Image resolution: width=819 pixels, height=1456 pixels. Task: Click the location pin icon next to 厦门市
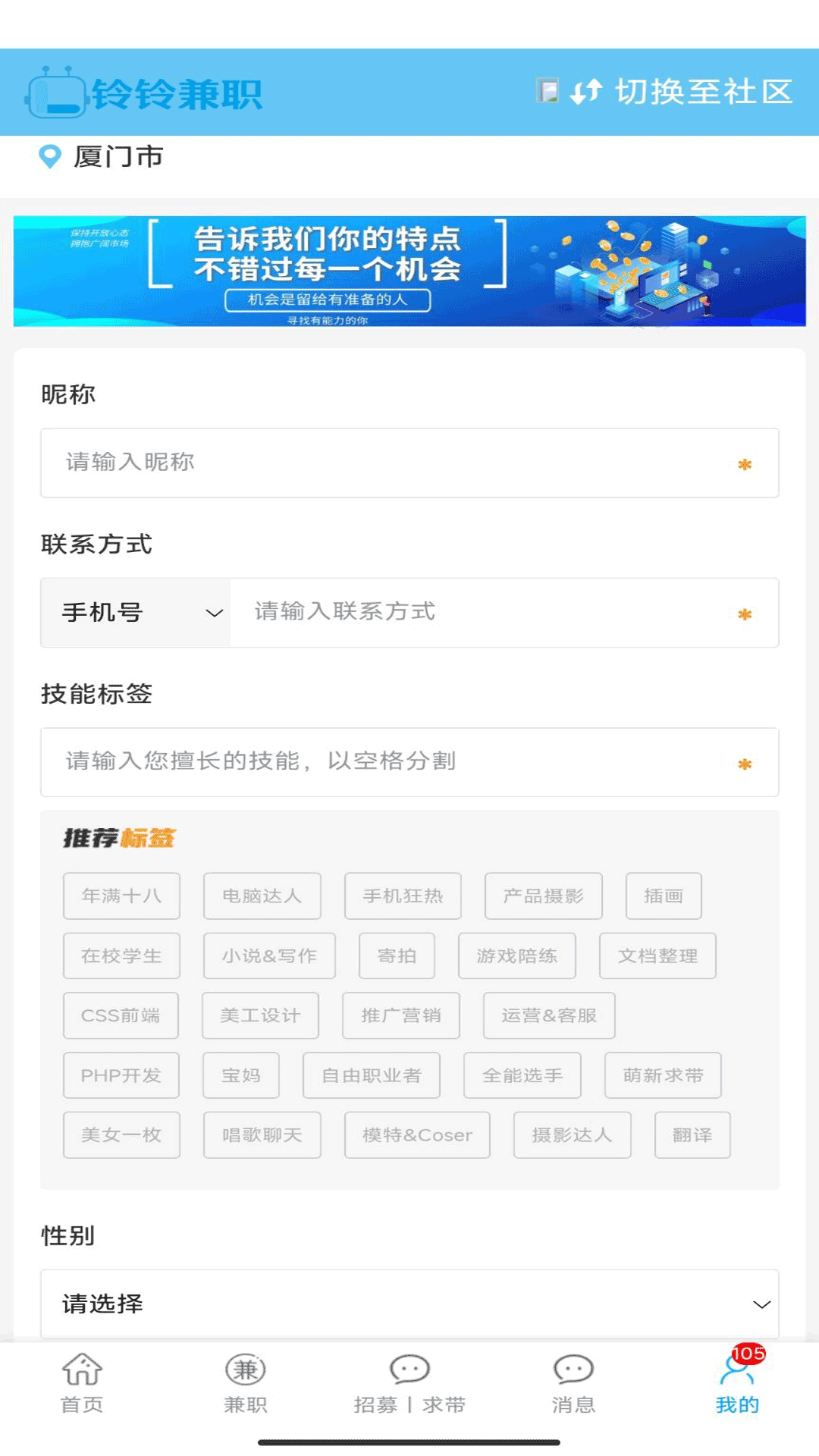click(48, 157)
